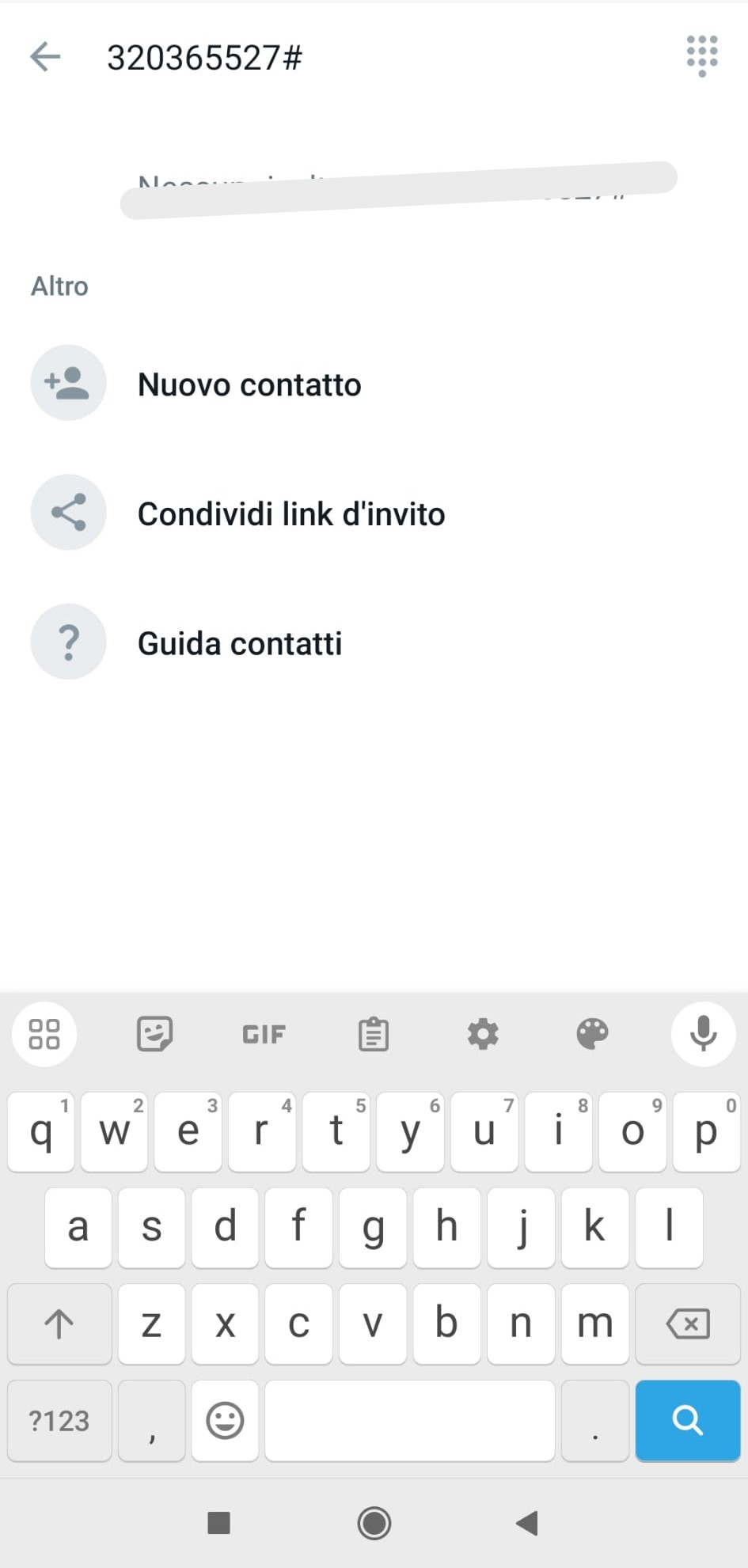The width and height of the screenshot is (748, 1568).
Task: Select the Nuovo contatto option
Action: 249,384
